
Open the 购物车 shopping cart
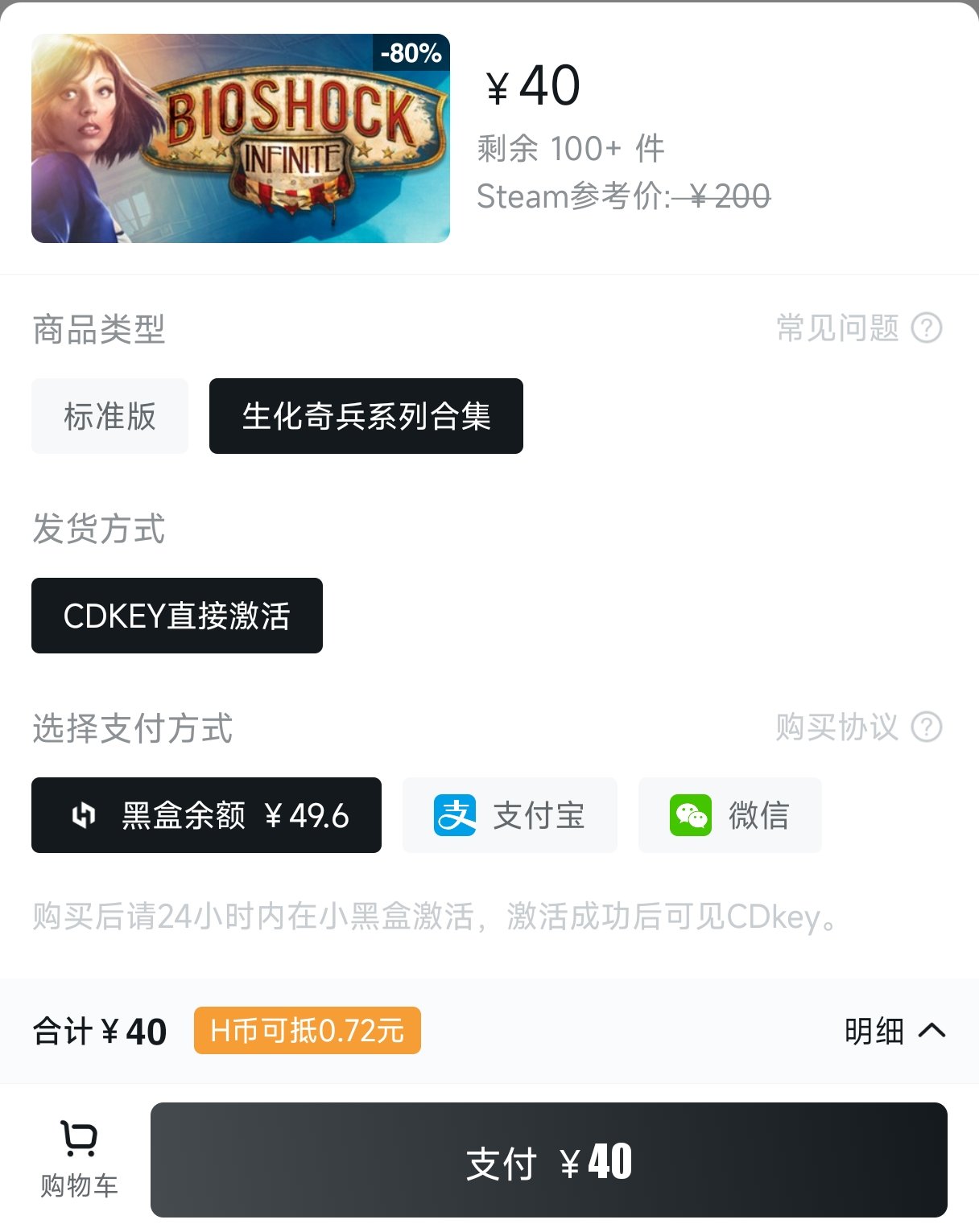pyautogui.click(x=79, y=1160)
